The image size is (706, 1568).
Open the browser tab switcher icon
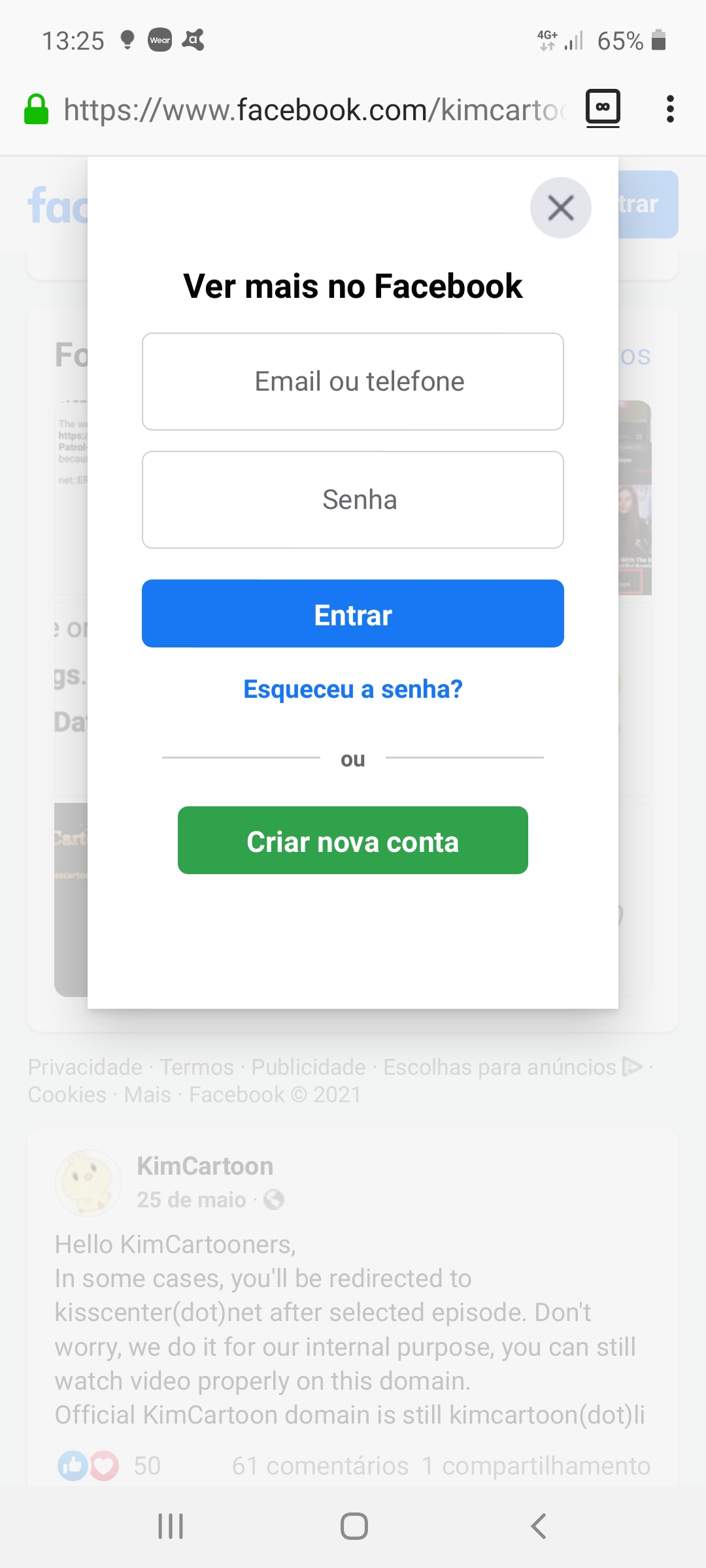(x=602, y=108)
